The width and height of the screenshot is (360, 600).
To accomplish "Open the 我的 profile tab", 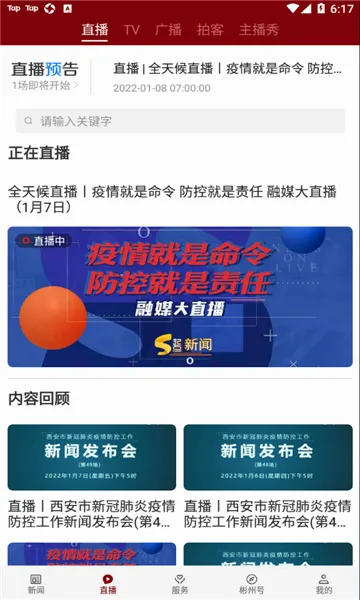I will click(x=324, y=584).
